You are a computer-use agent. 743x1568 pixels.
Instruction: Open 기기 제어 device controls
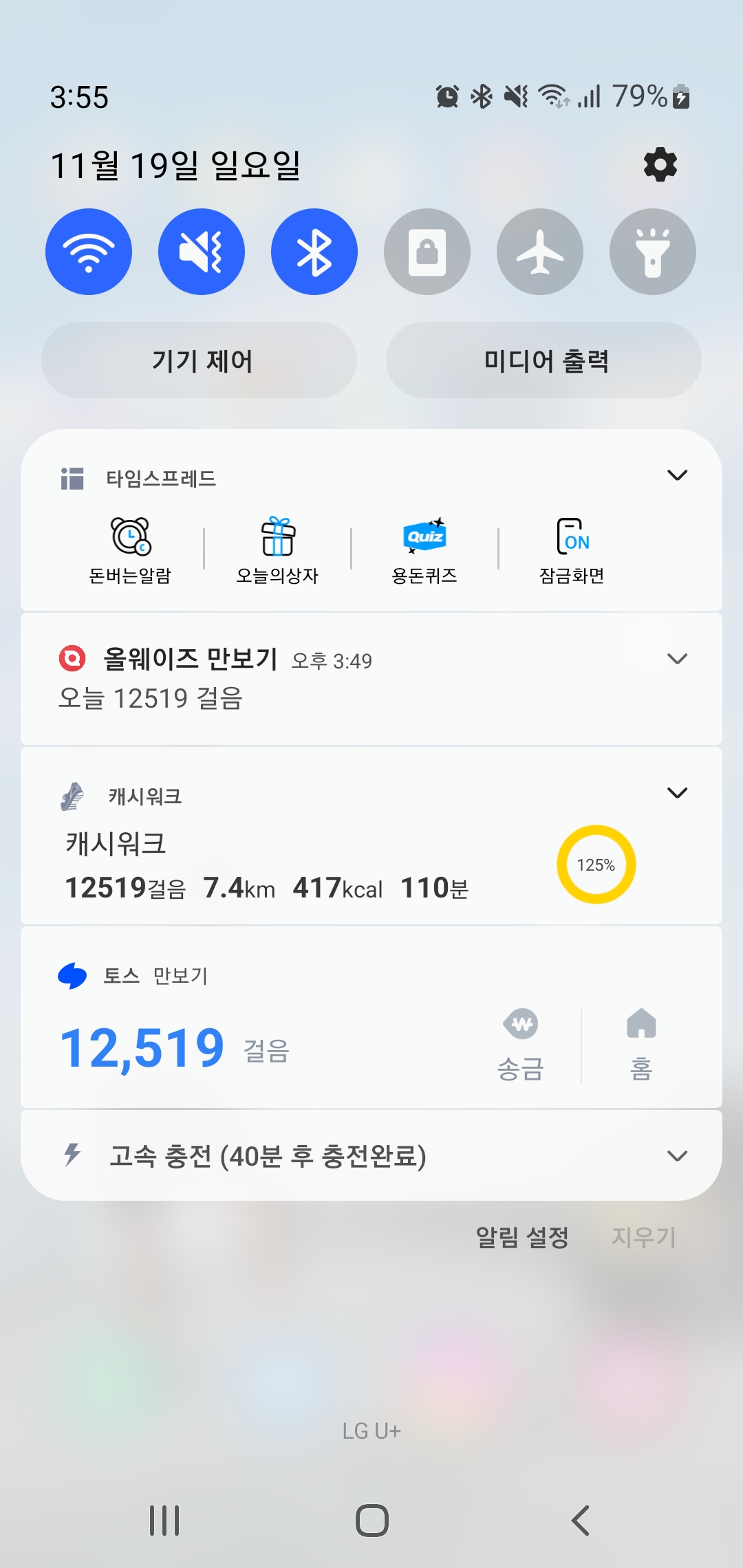pos(200,360)
